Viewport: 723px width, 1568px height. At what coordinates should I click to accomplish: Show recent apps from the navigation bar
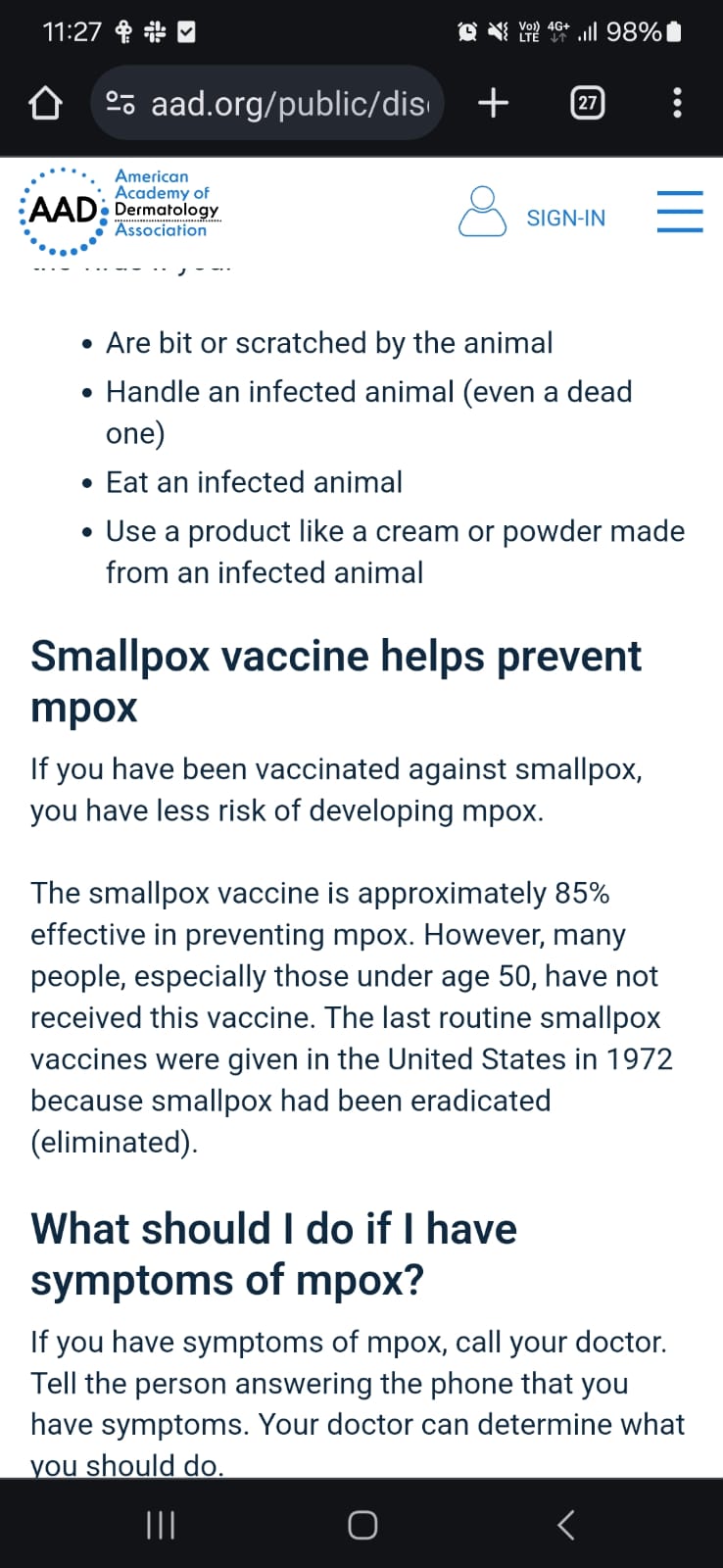point(160,1524)
